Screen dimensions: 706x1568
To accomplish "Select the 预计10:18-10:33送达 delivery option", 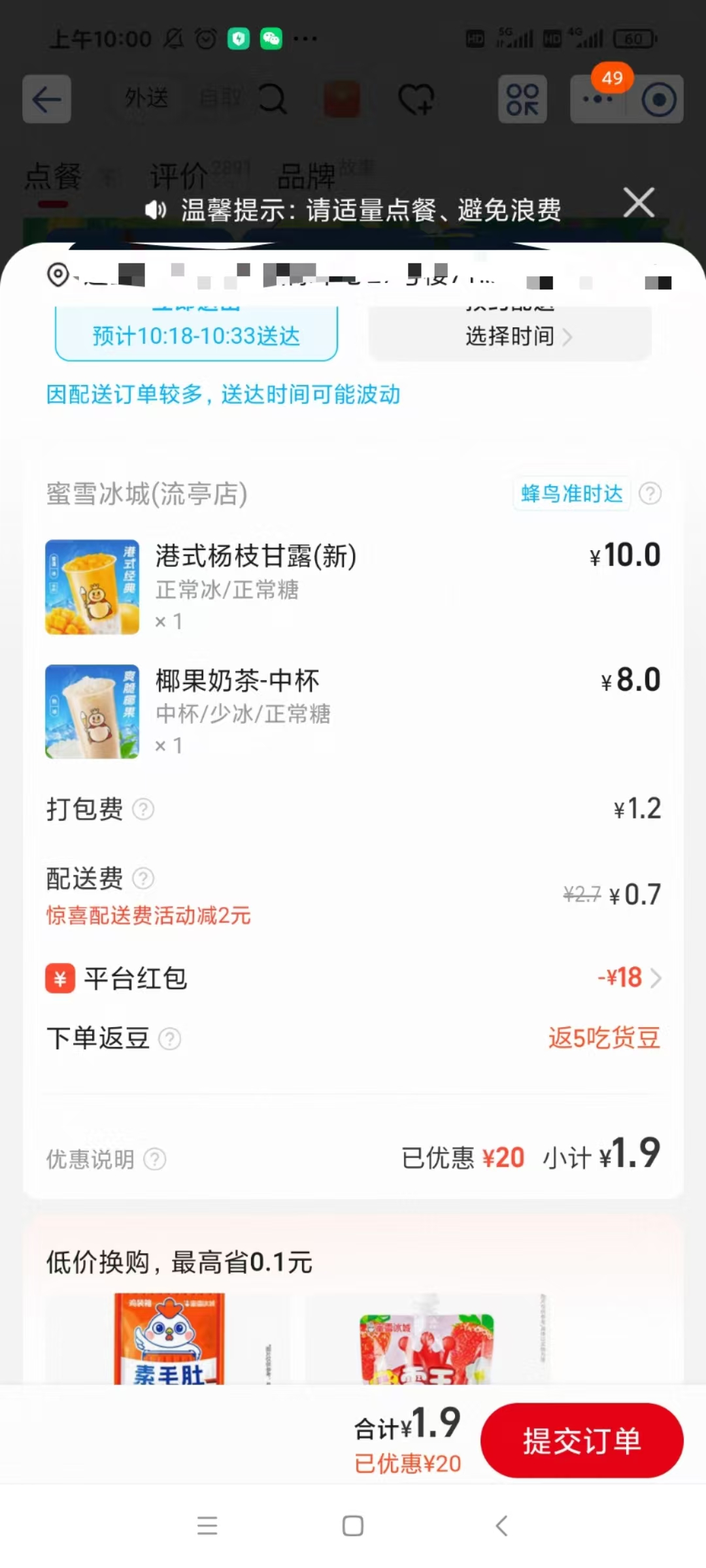I will point(196,335).
